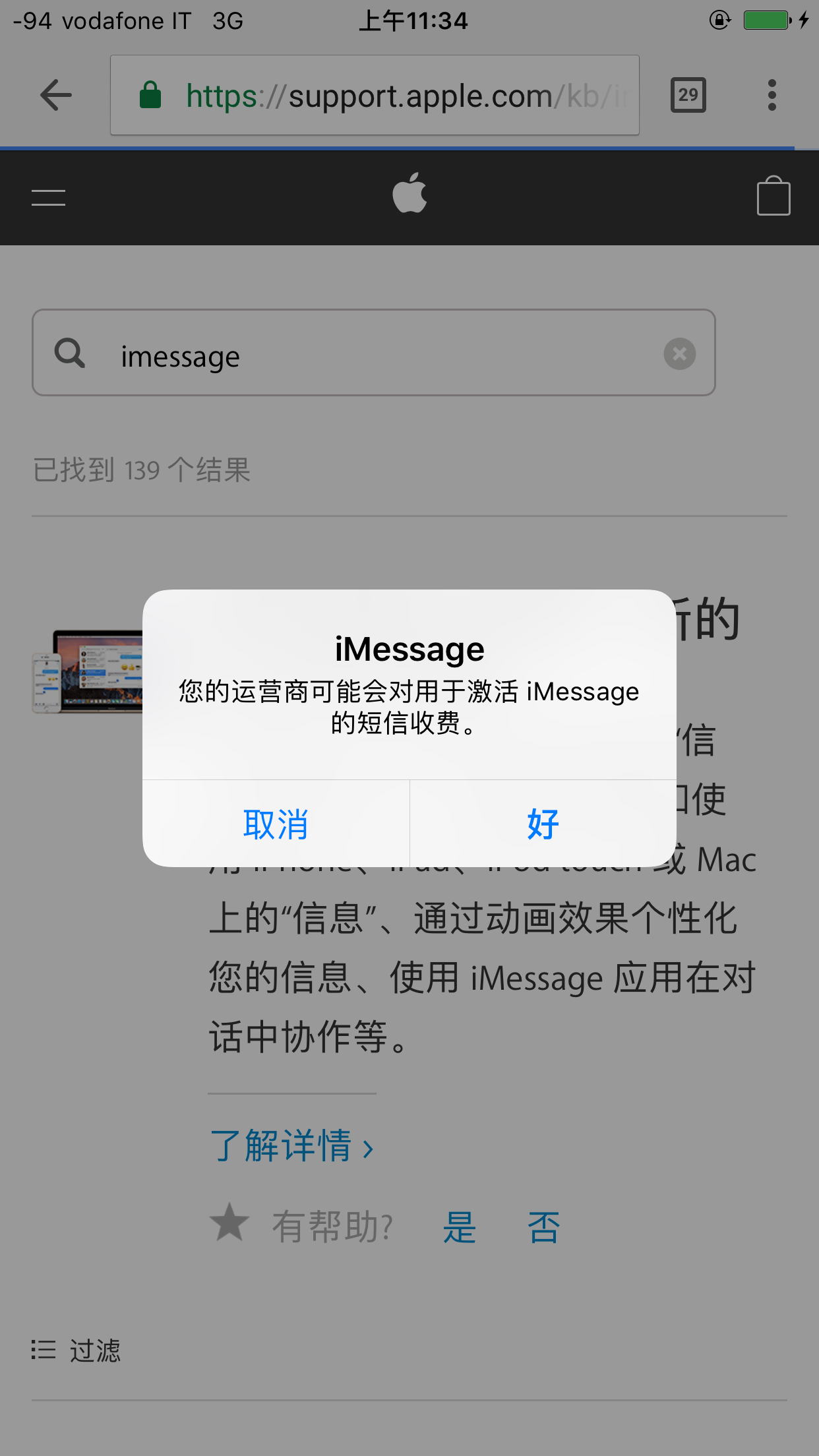
Task: Open the shopping bag icon
Action: pos(773,197)
